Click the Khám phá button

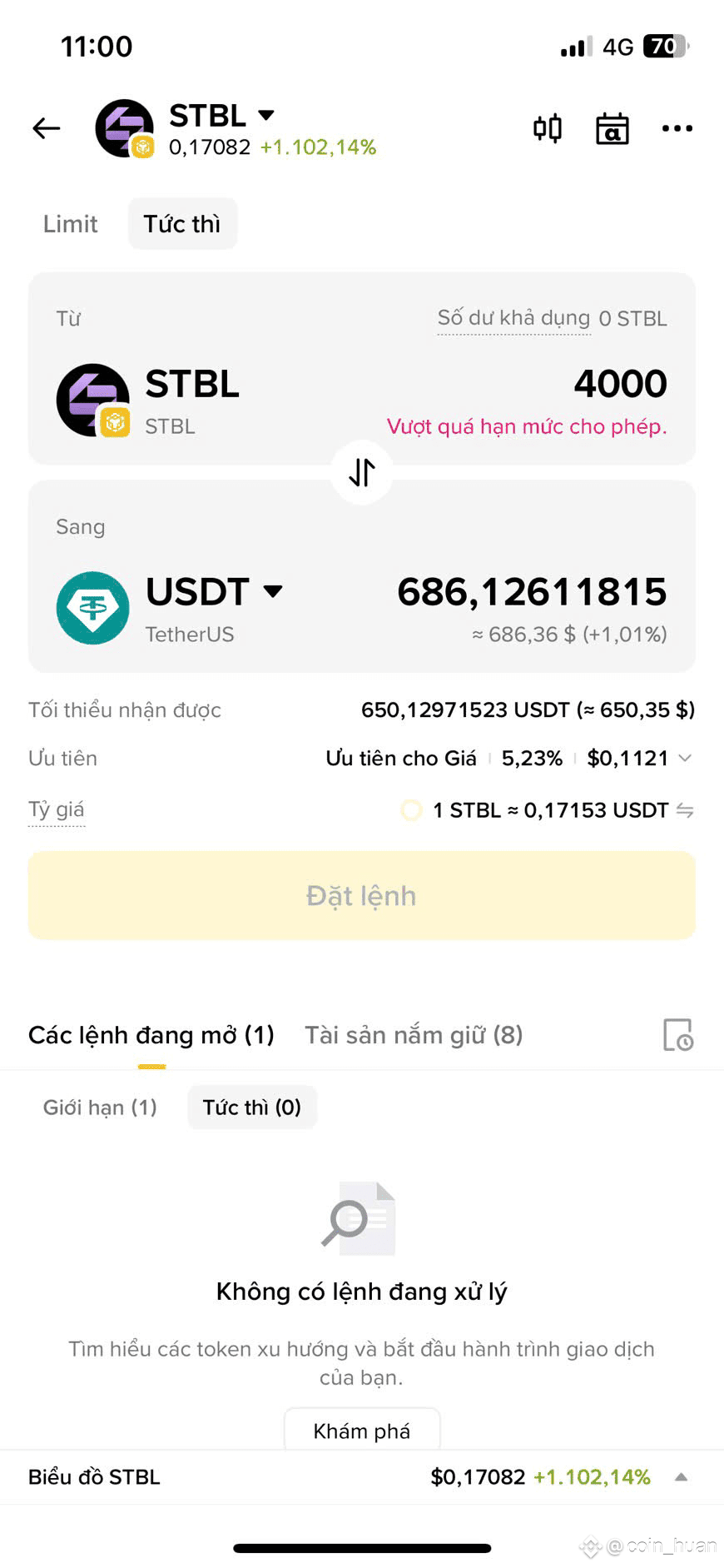coord(361,1430)
